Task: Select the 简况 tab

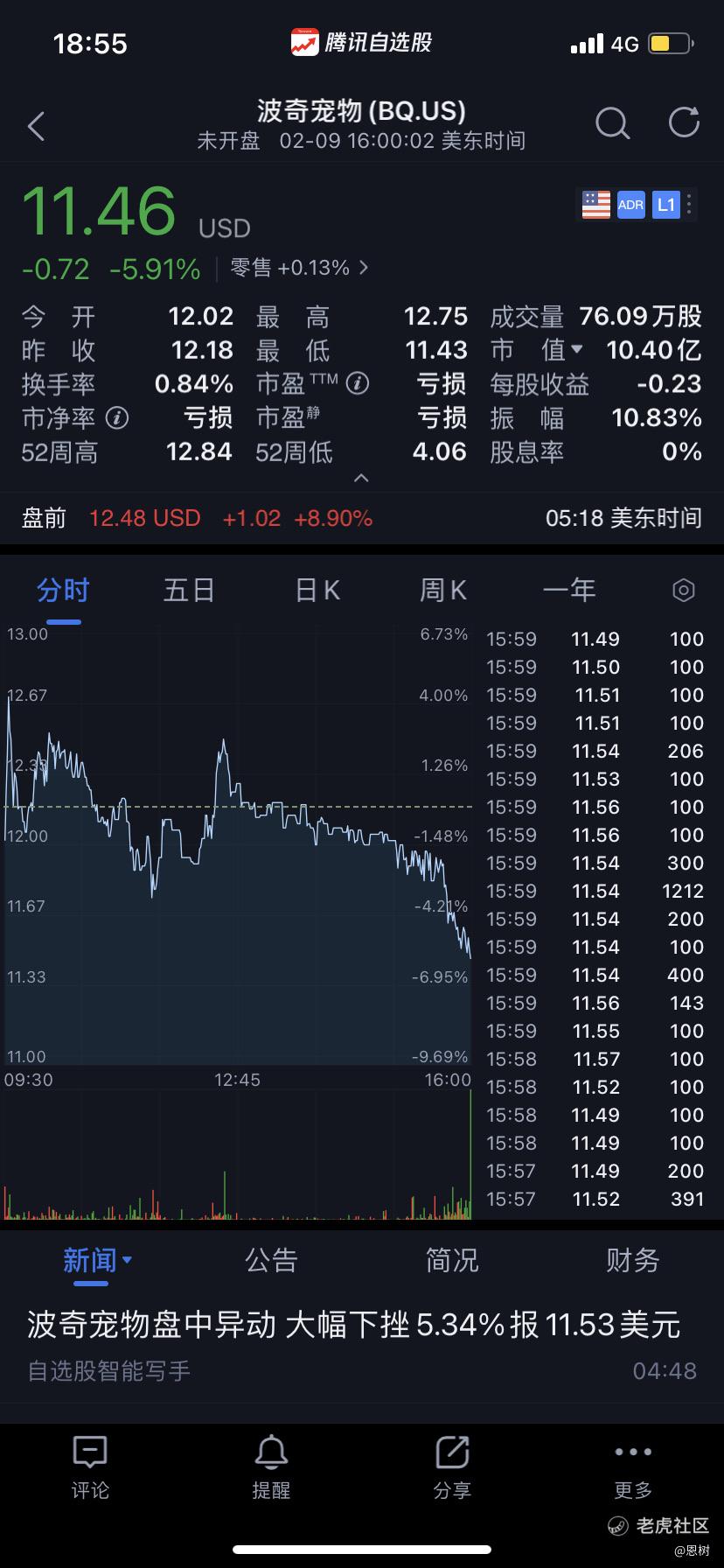Action: coord(452,1260)
